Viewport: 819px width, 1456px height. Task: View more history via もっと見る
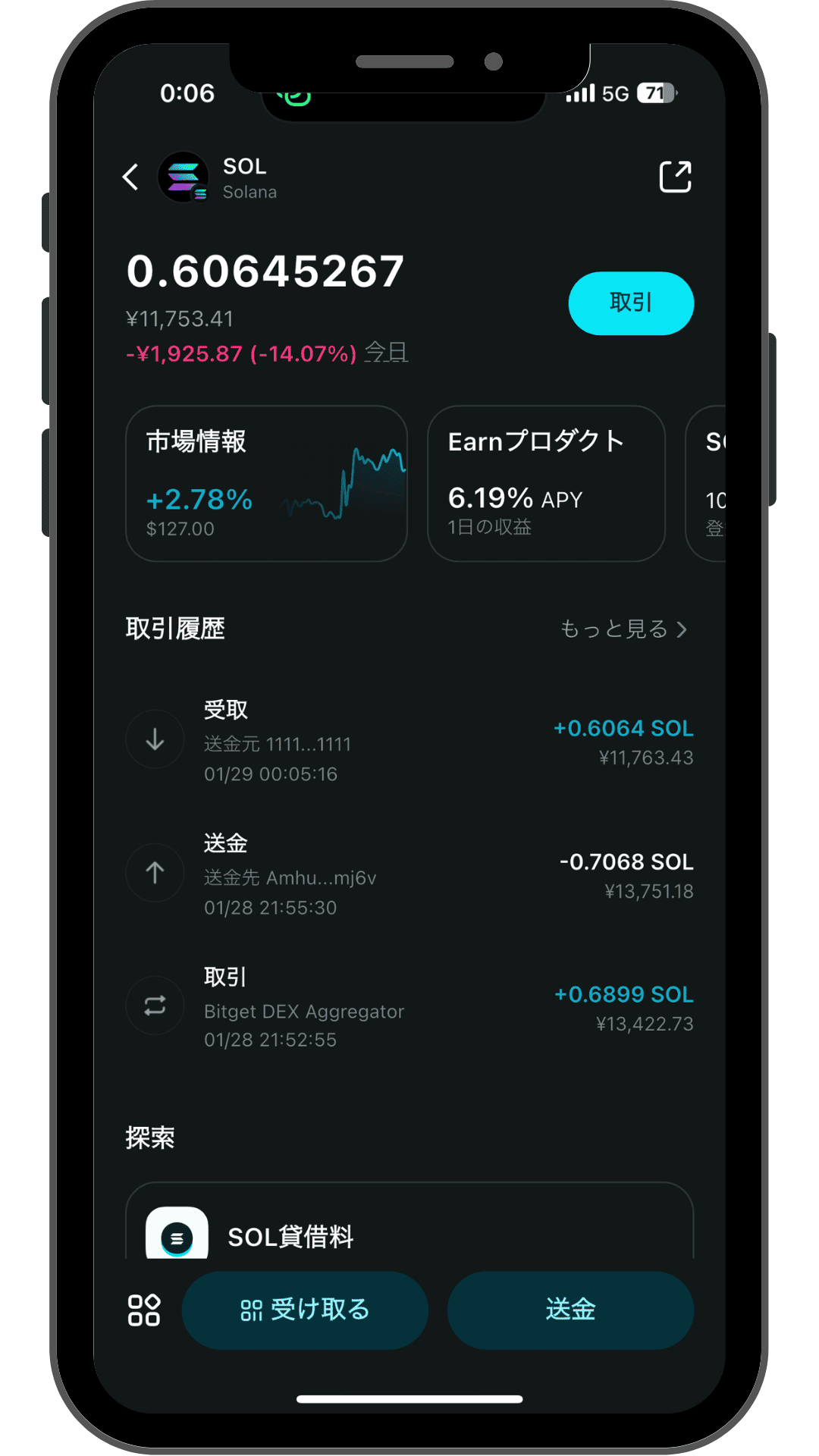point(623,629)
